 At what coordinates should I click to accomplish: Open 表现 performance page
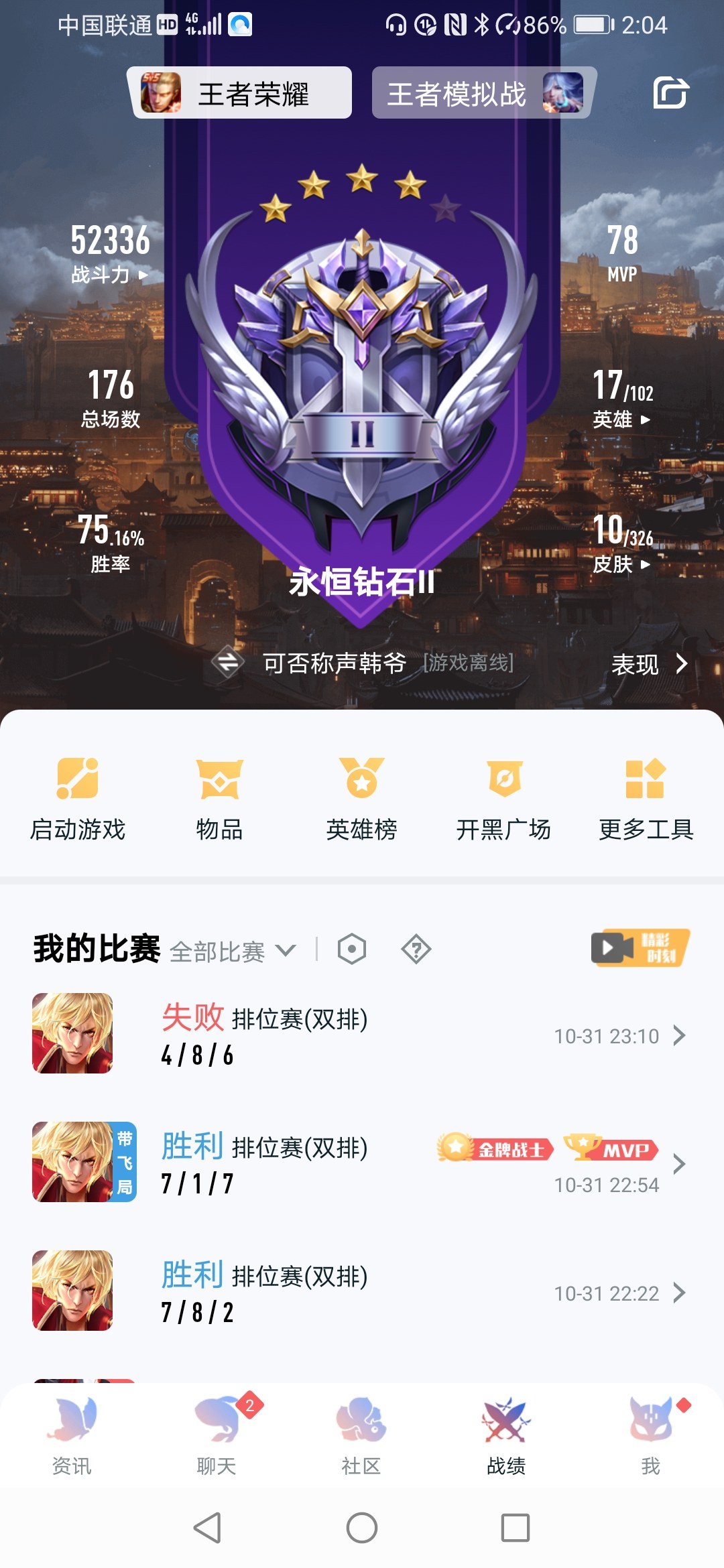649,664
